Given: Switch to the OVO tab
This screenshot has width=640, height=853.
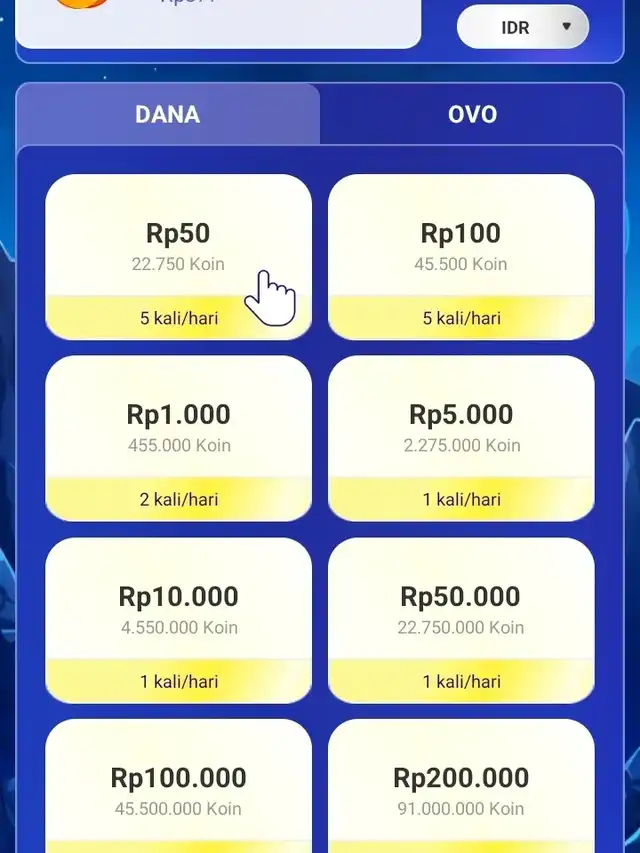Looking at the screenshot, I should [472, 114].
